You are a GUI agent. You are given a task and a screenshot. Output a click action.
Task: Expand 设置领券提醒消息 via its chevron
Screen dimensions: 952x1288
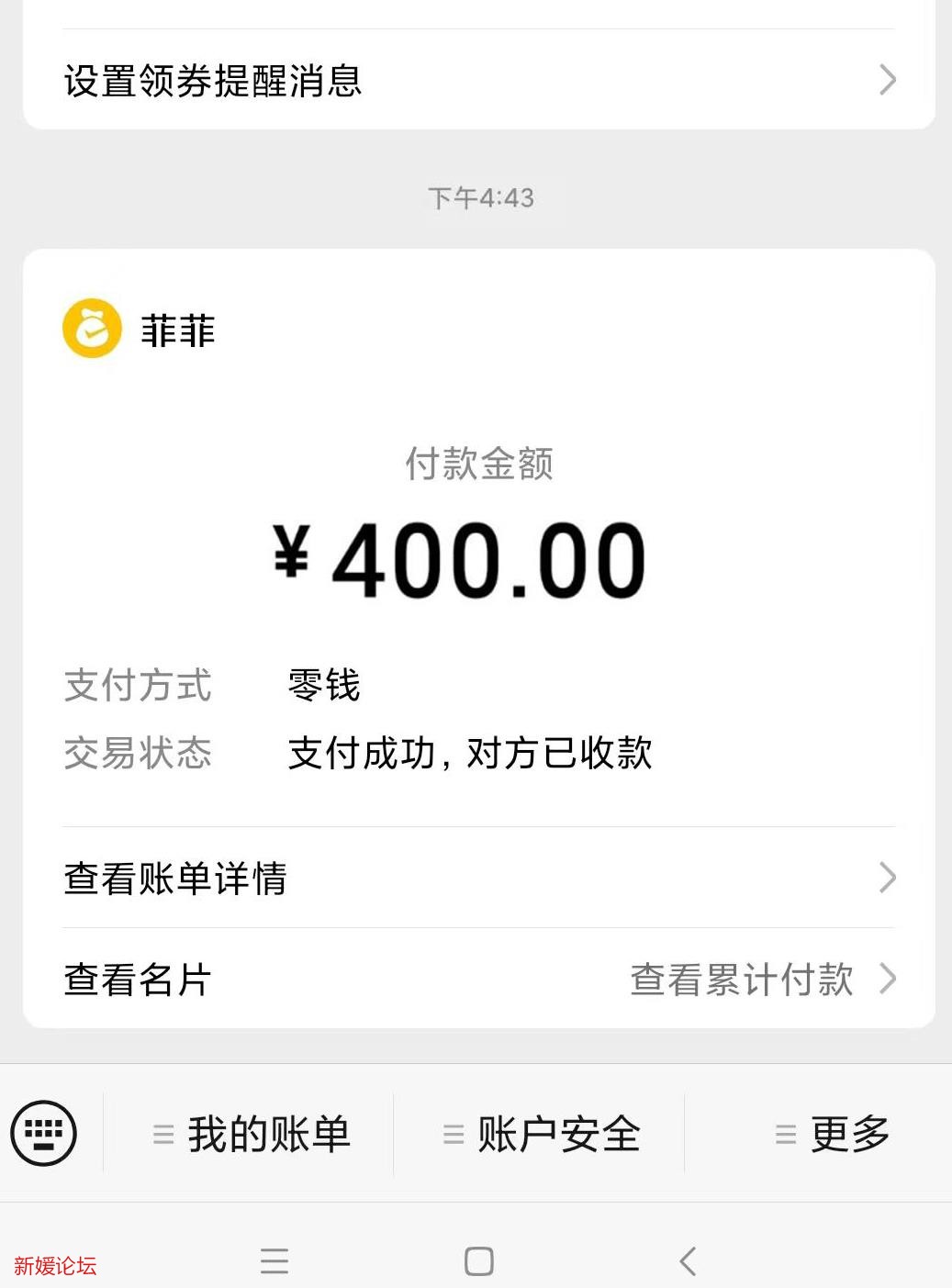pos(886,80)
